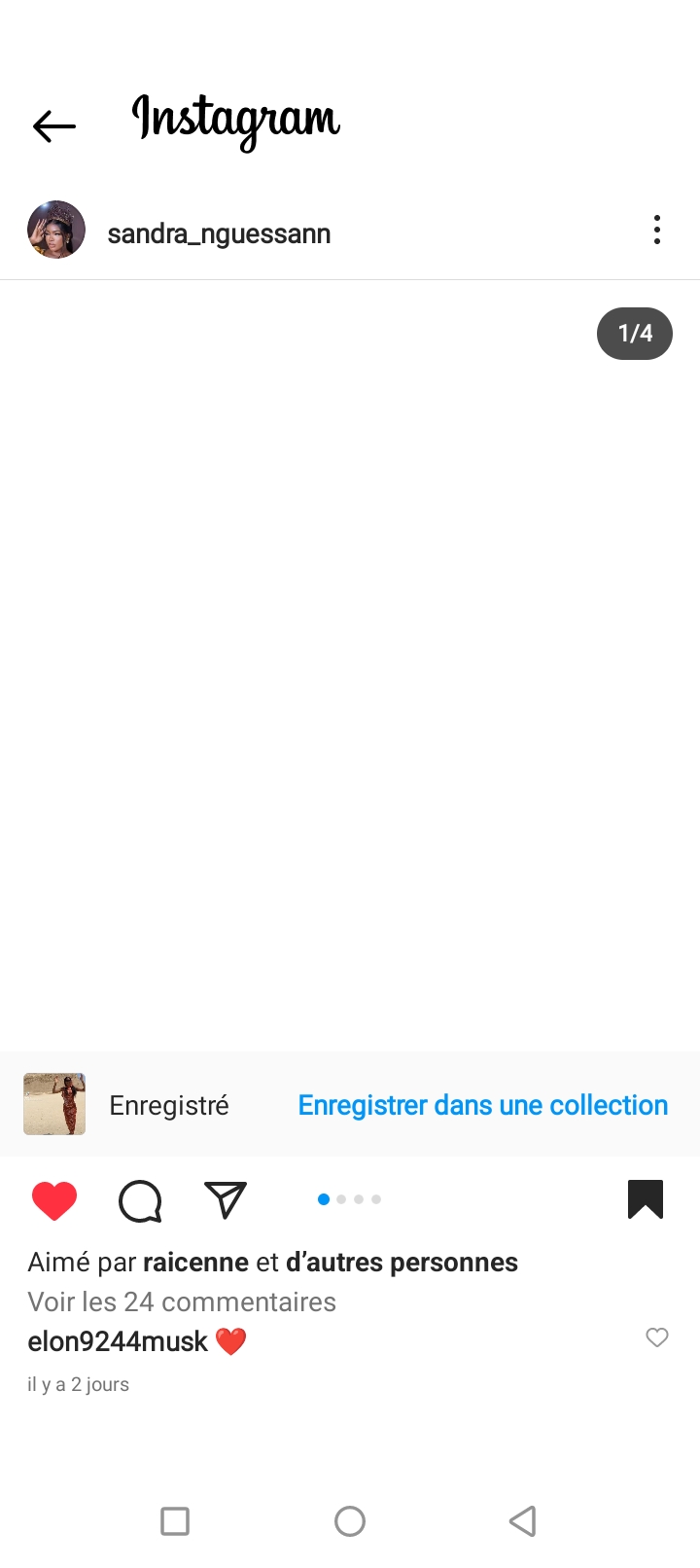Share the post via paper plane icon
This screenshot has height=1568, width=700.
tap(226, 1200)
